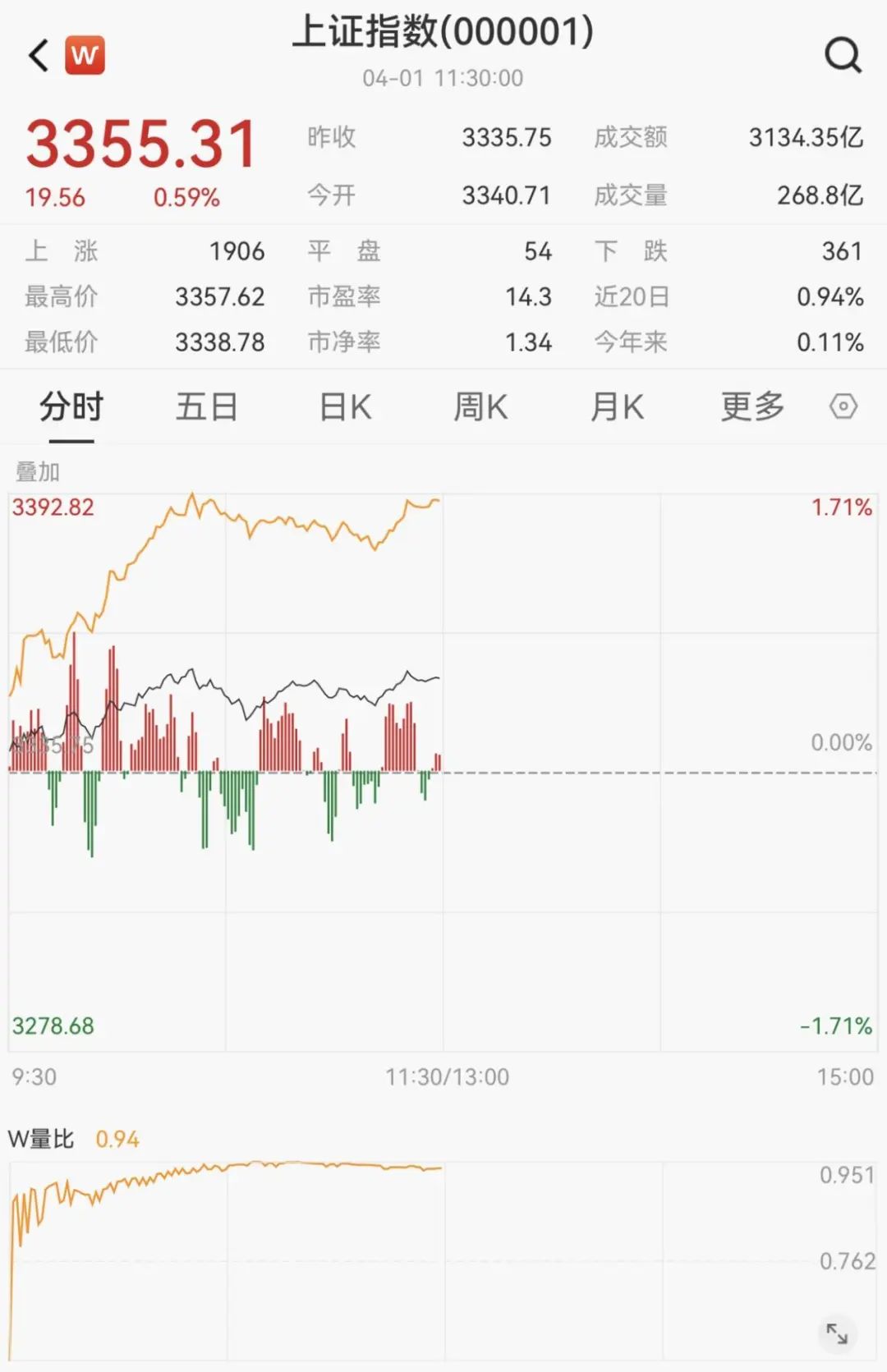Switch to the 日K chart tab

point(345,407)
